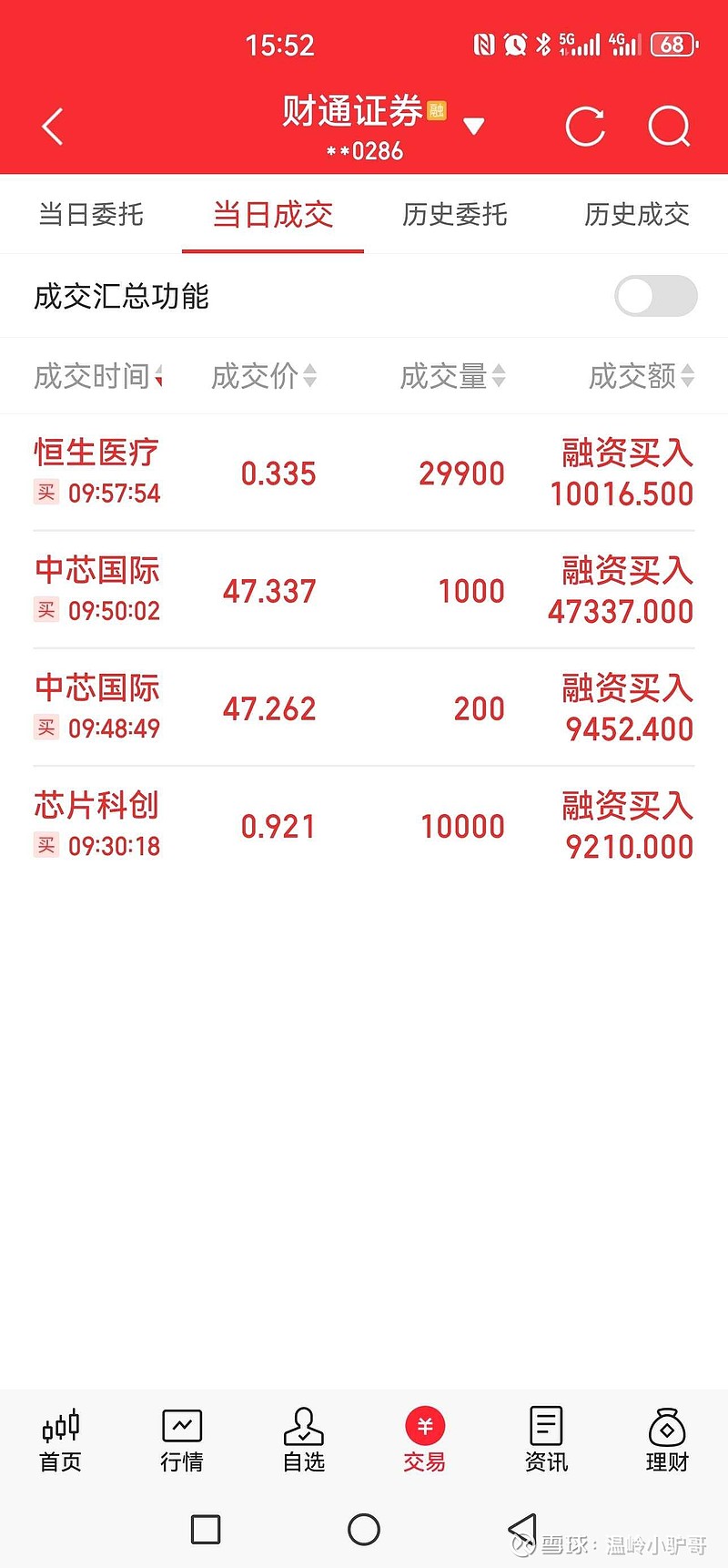Viewport: 728px width, 1568px height.
Task: Sort by 成交时间 column
Action: click(98, 375)
